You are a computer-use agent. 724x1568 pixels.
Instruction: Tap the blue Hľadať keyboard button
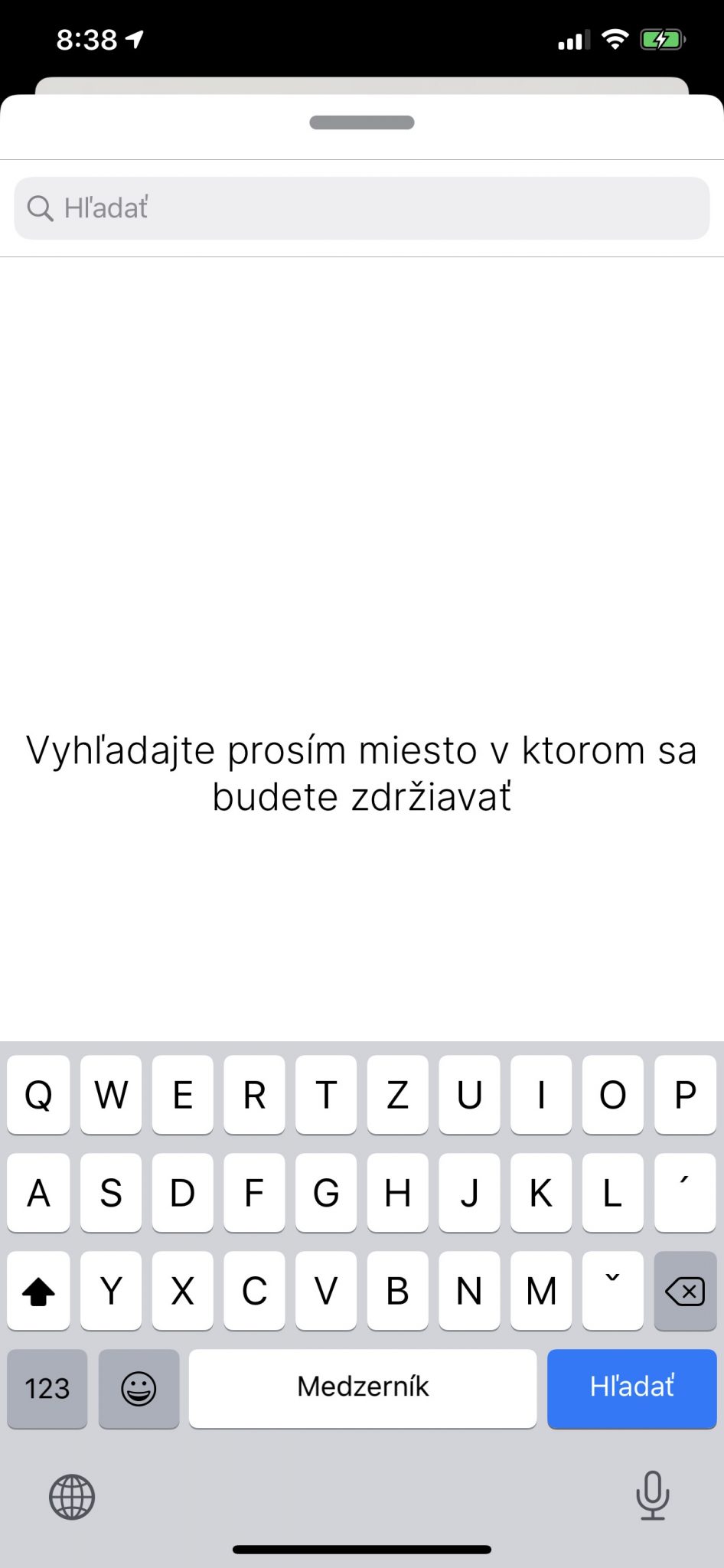[631, 1388]
